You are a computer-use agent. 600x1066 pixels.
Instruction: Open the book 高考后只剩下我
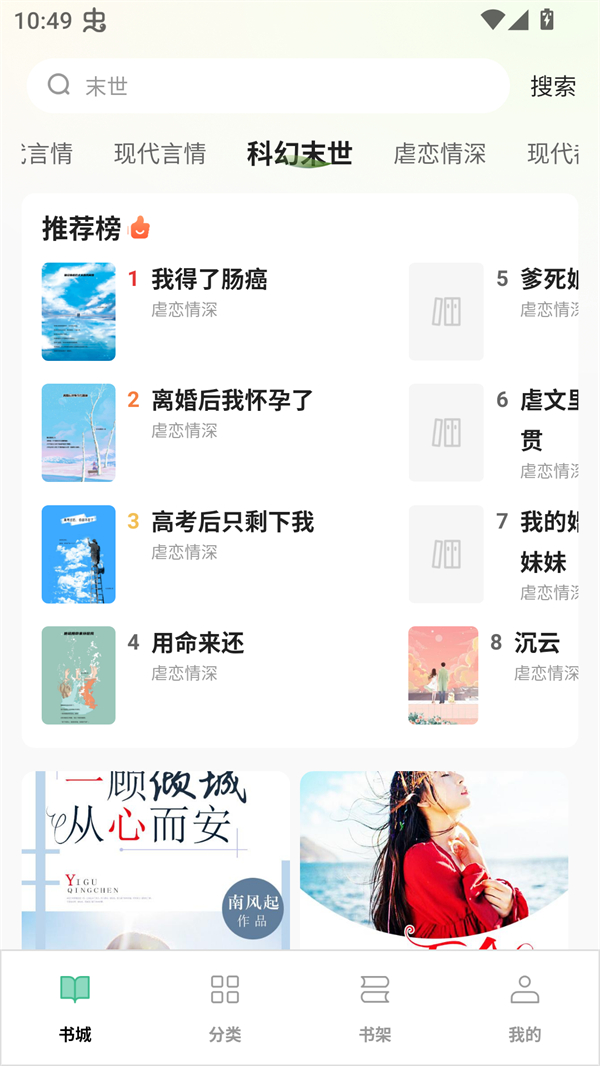pyautogui.click(x=232, y=521)
